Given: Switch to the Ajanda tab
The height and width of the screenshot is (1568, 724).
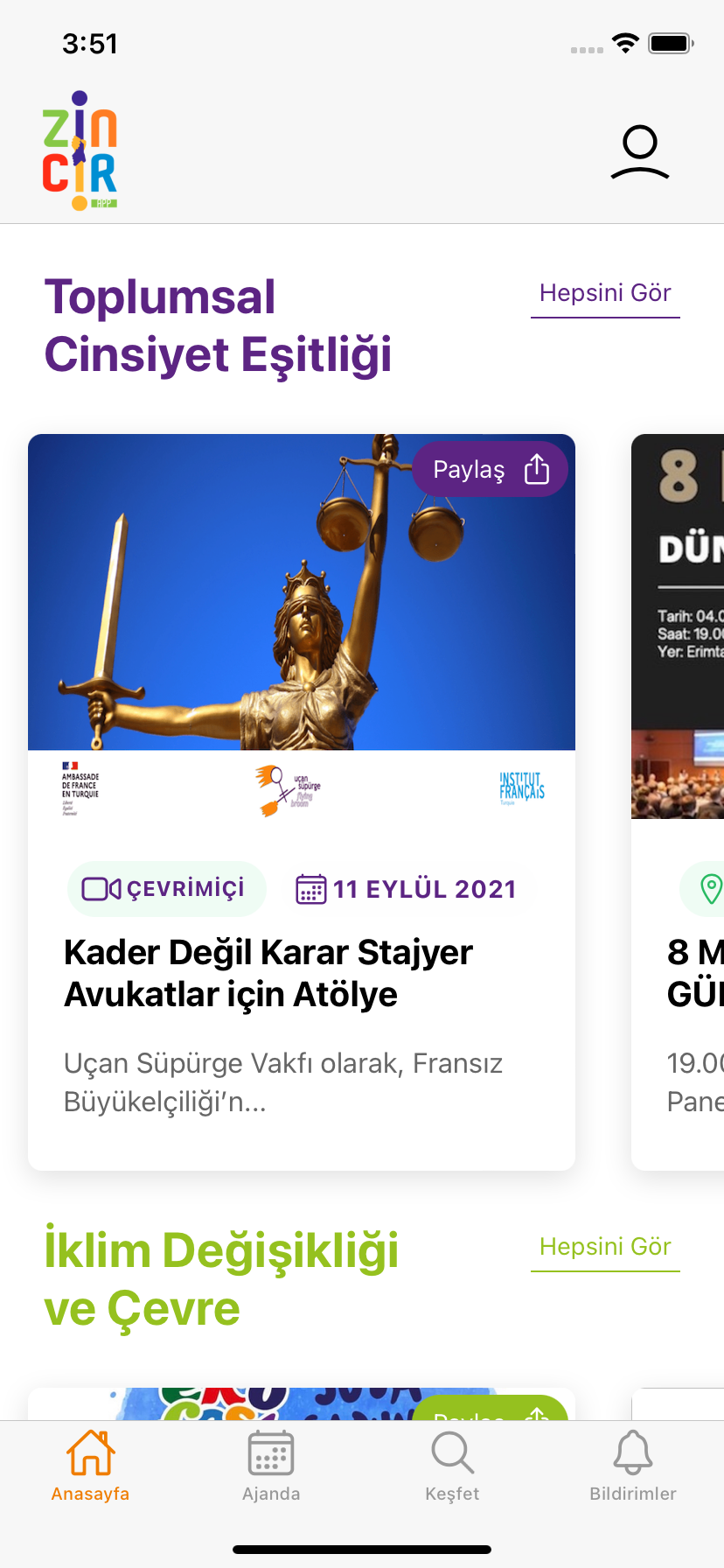Looking at the screenshot, I should point(271,1466).
